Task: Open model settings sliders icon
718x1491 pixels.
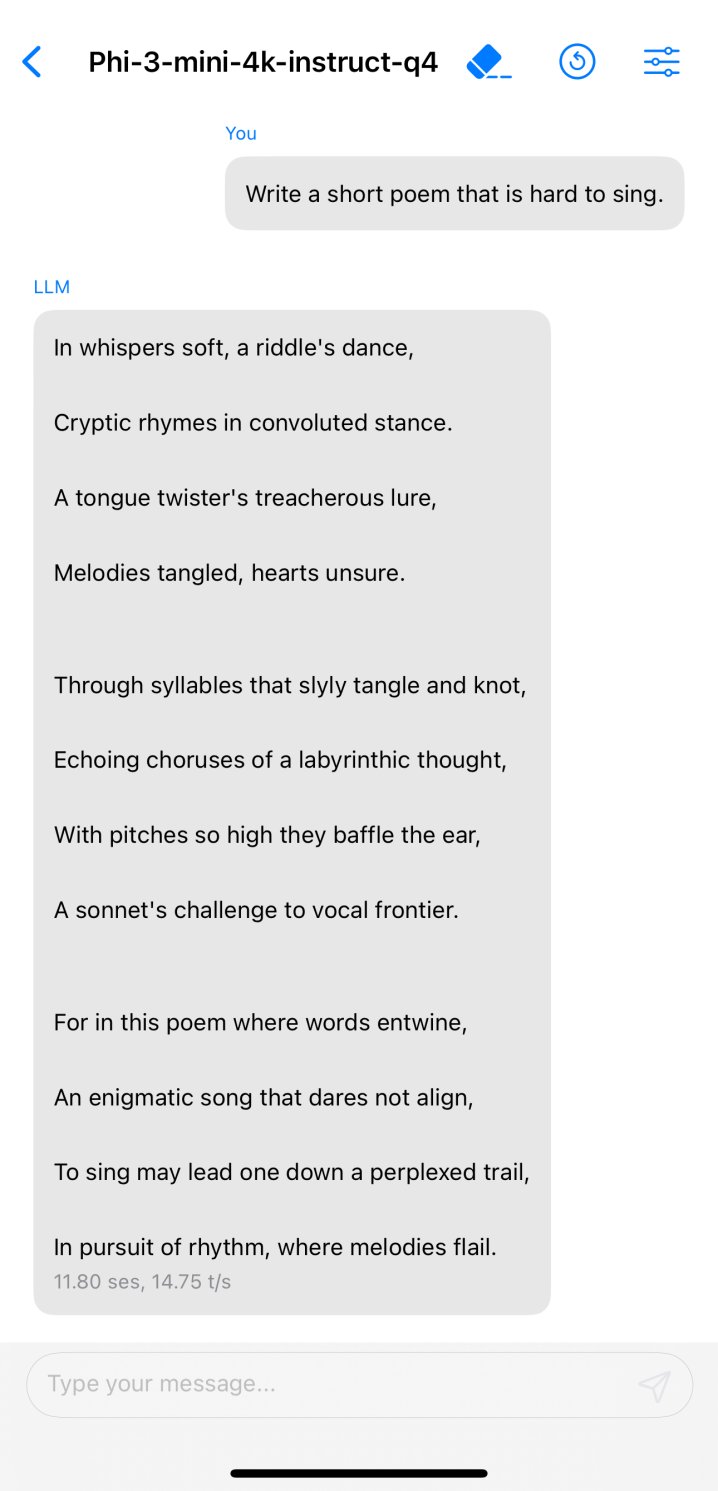Action: [661, 62]
